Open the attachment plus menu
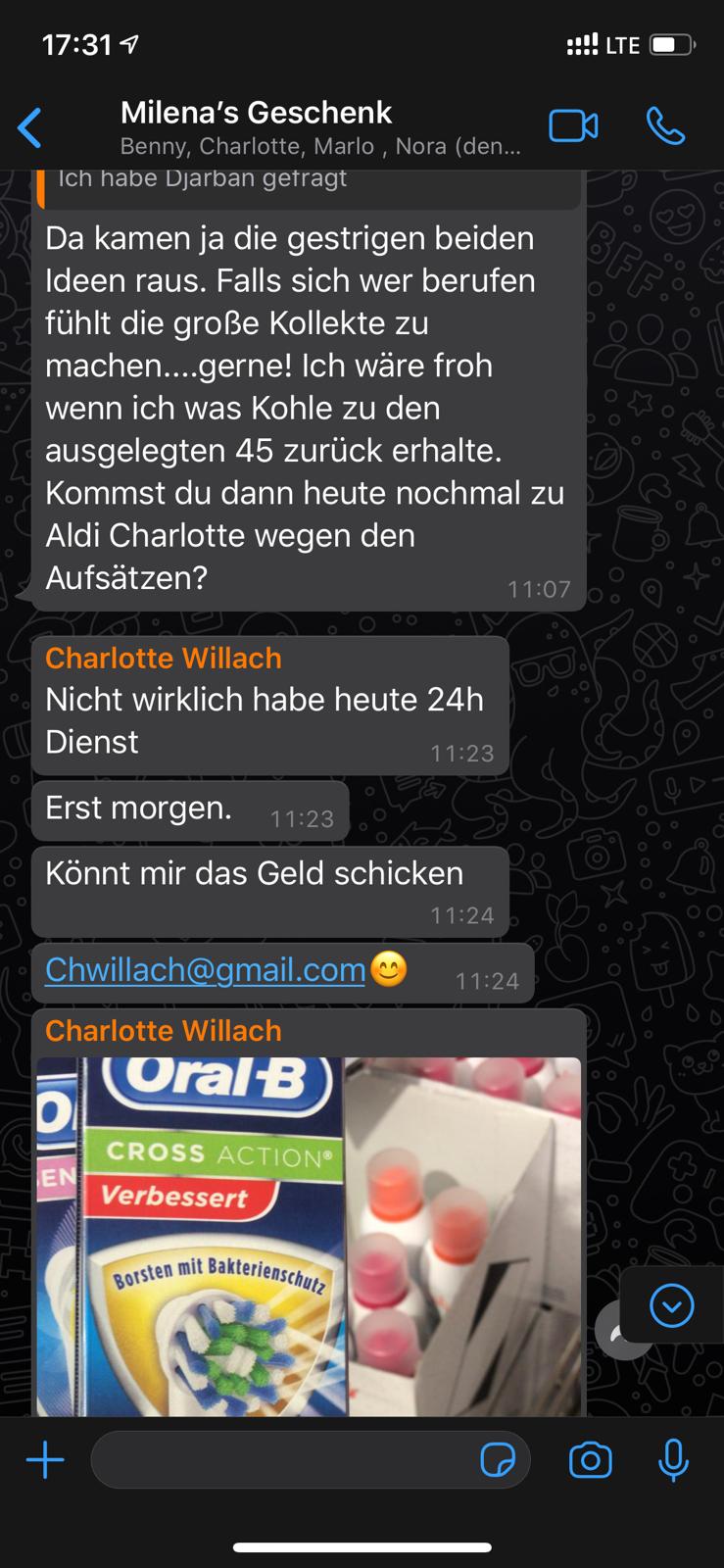Viewport: 724px width, 1568px height. click(x=45, y=1460)
